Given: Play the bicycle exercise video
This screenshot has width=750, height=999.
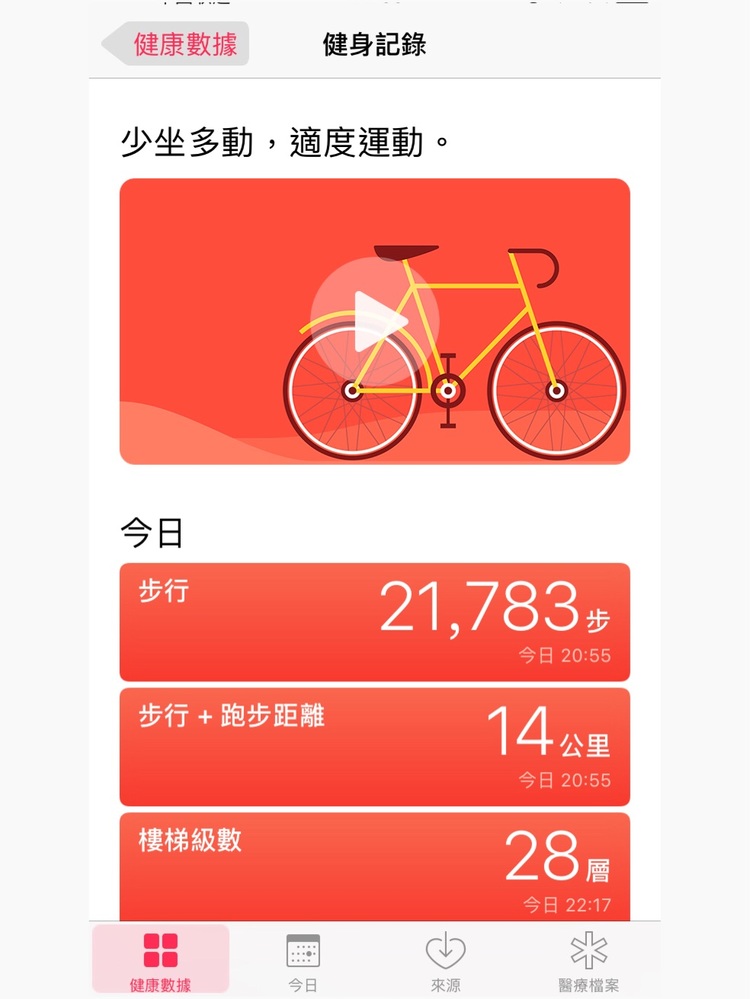Looking at the screenshot, I should pyautogui.click(x=374, y=322).
